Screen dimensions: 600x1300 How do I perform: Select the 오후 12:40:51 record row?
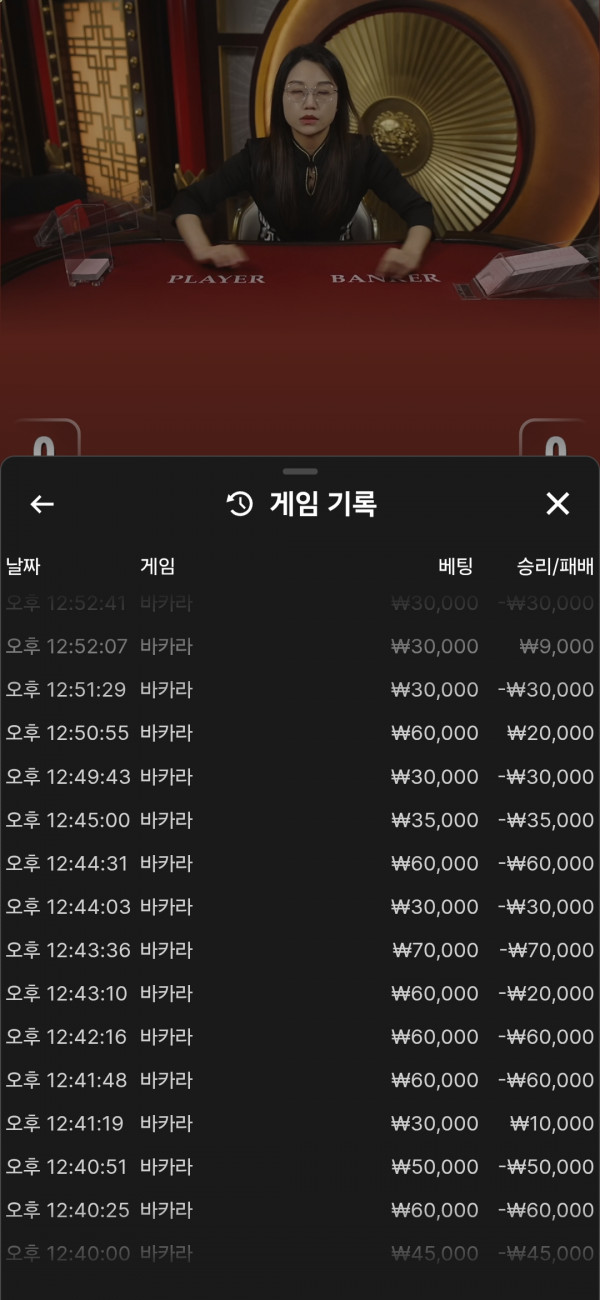coord(300,1167)
